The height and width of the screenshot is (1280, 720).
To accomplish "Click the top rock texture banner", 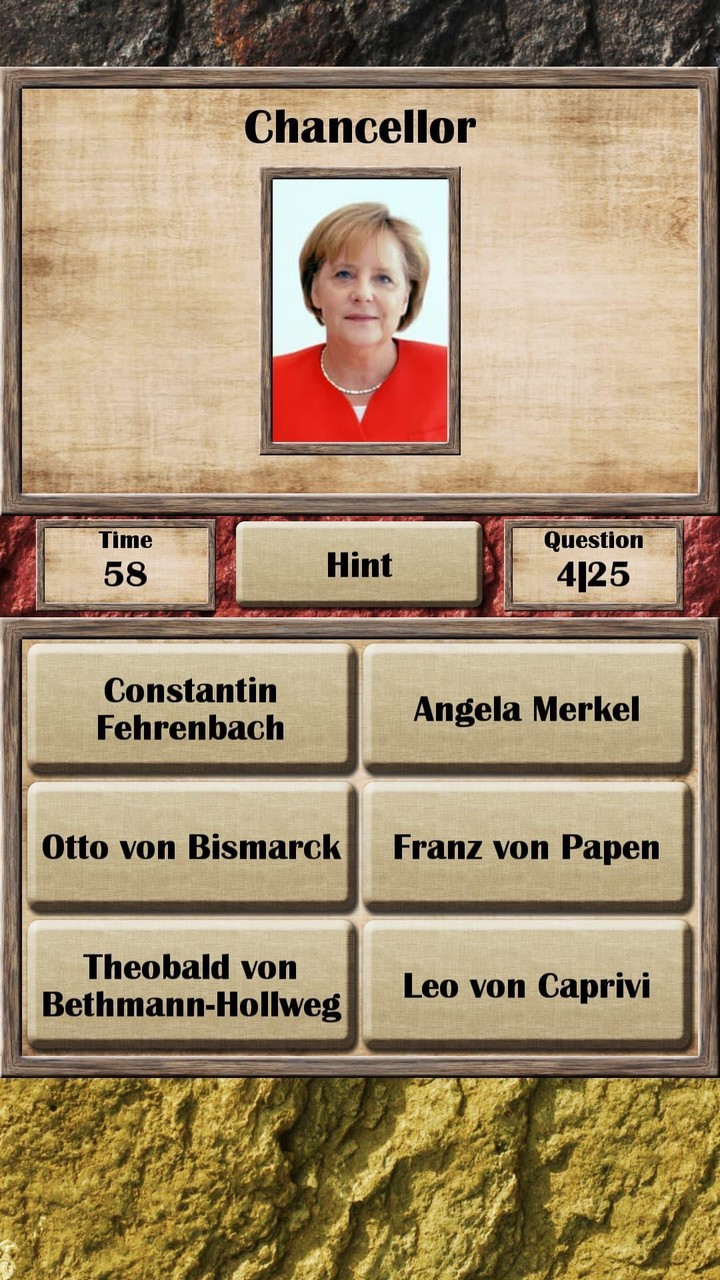I will pos(360,30).
